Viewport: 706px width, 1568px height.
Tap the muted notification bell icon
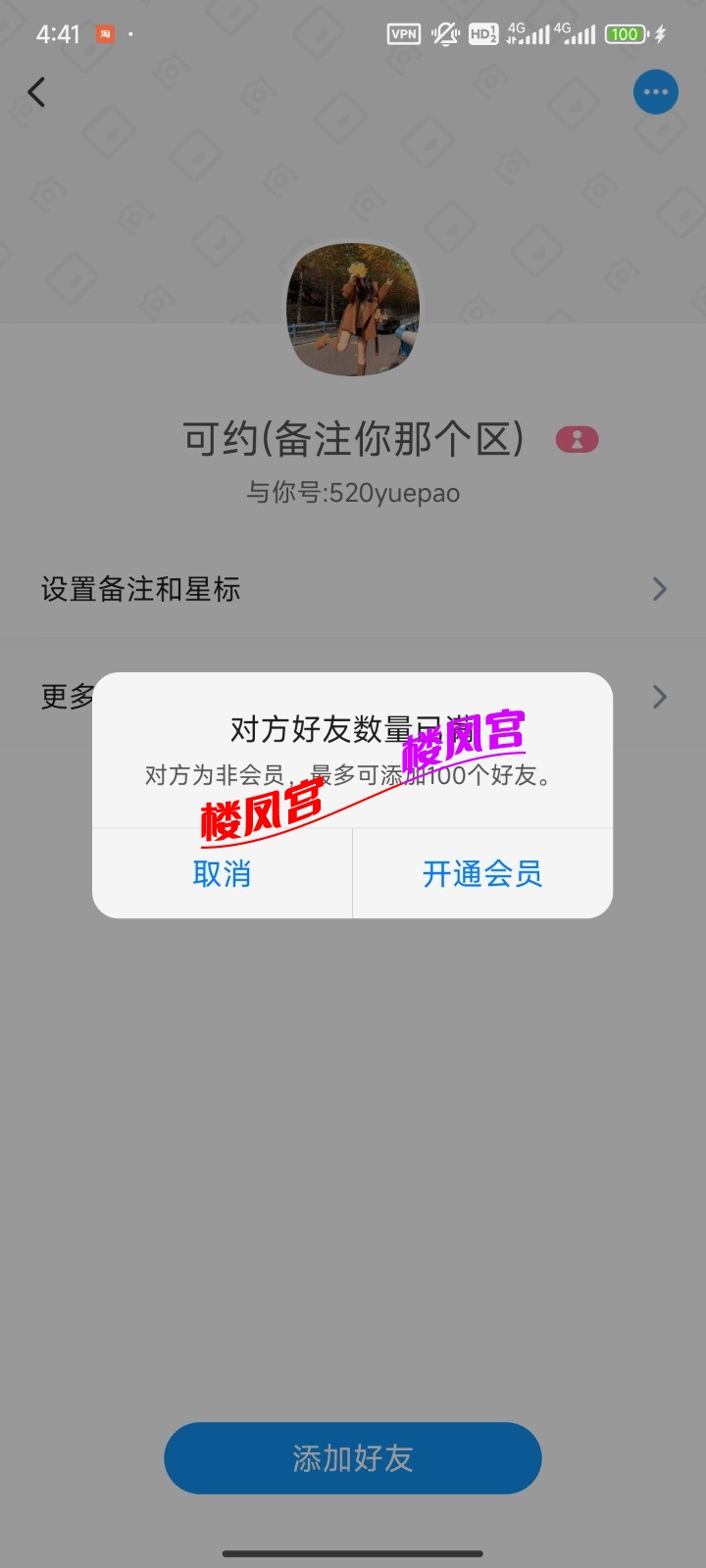[x=446, y=33]
